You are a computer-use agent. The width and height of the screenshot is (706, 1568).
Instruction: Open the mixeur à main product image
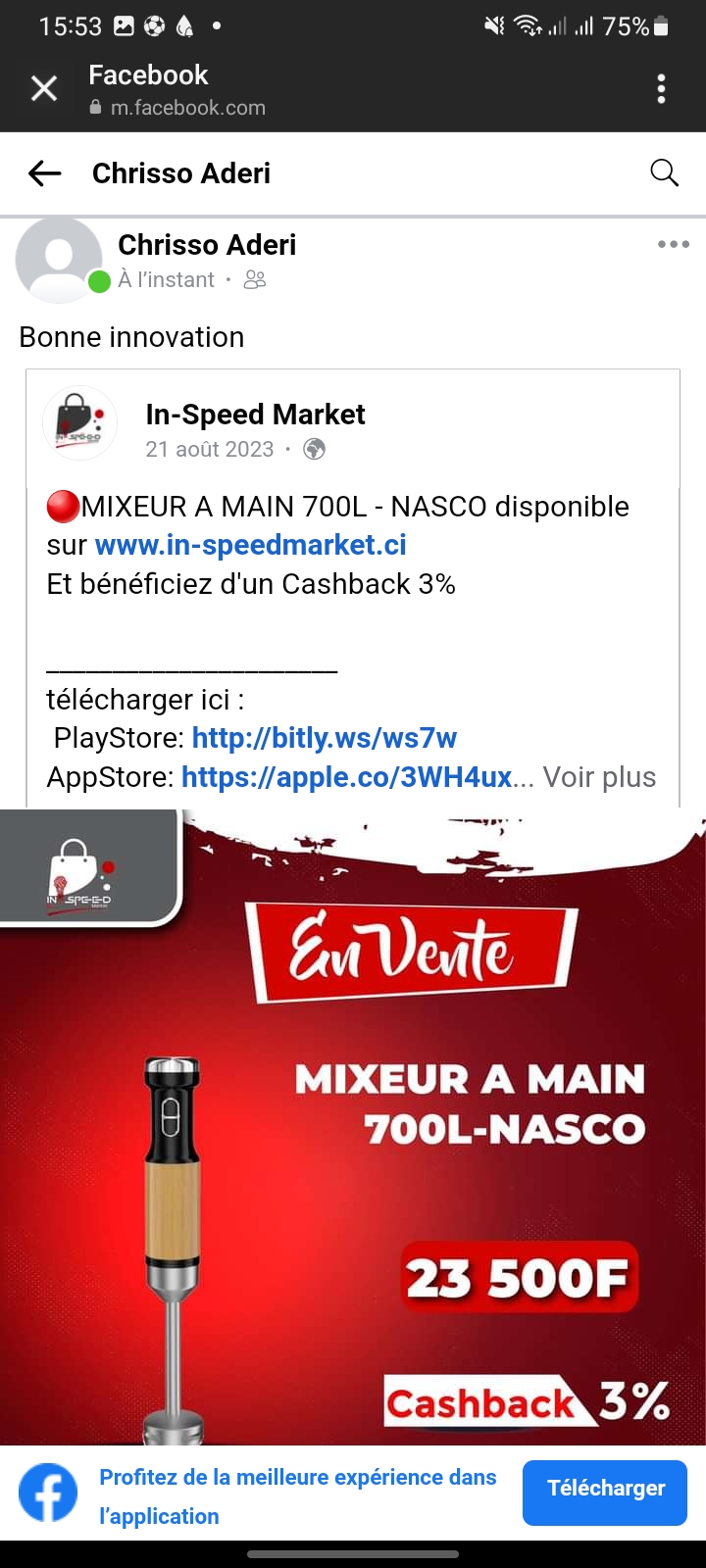(353, 1127)
